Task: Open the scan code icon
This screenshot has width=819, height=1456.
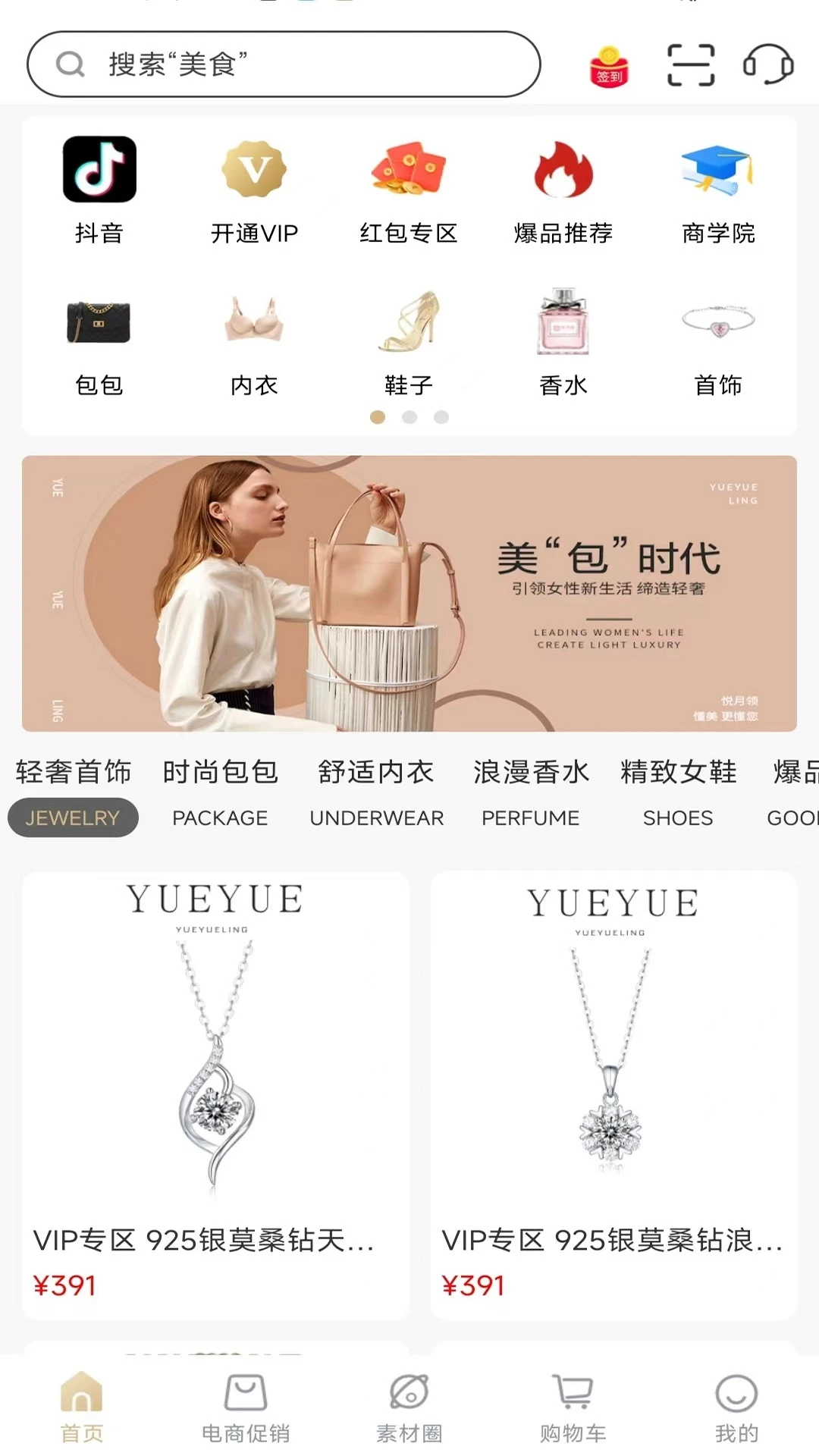Action: click(690, 65)
